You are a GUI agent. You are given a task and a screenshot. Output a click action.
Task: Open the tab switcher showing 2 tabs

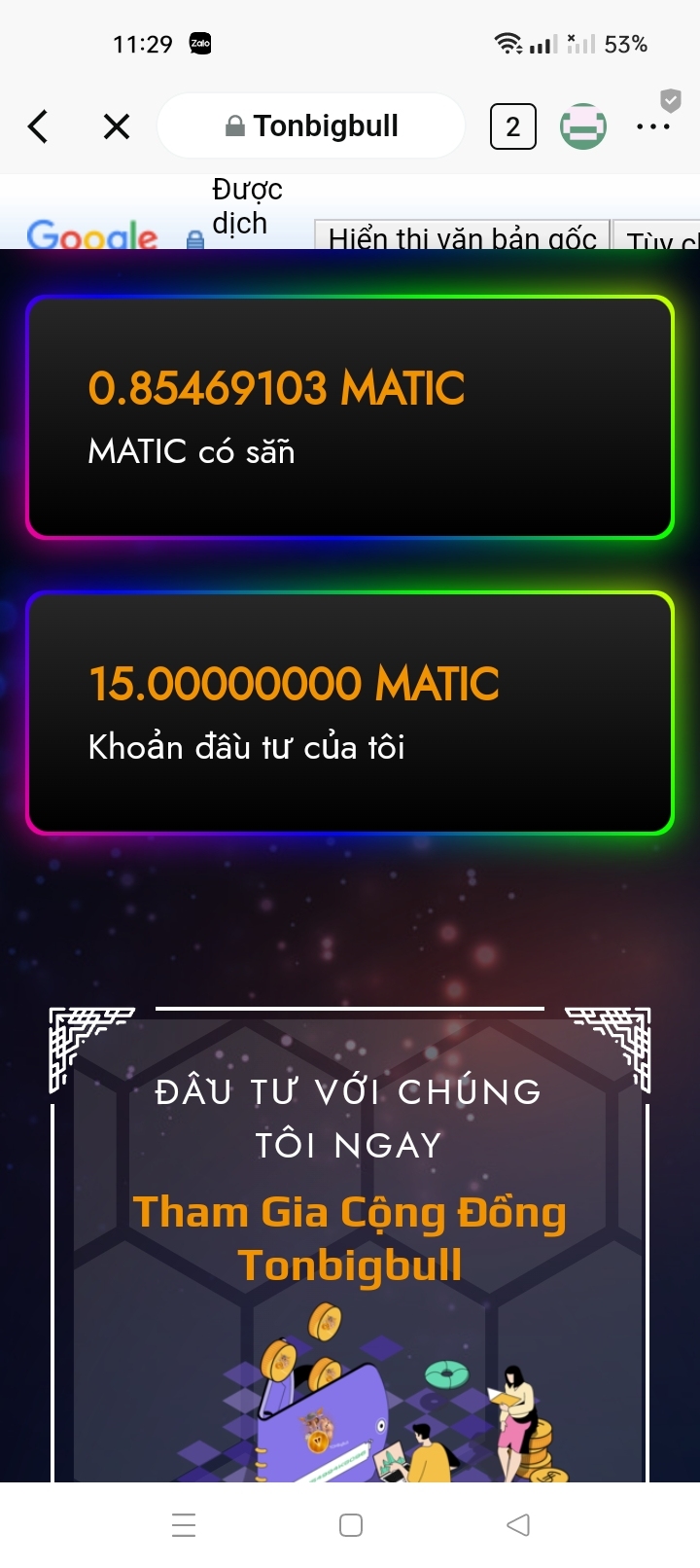(512, 126)
